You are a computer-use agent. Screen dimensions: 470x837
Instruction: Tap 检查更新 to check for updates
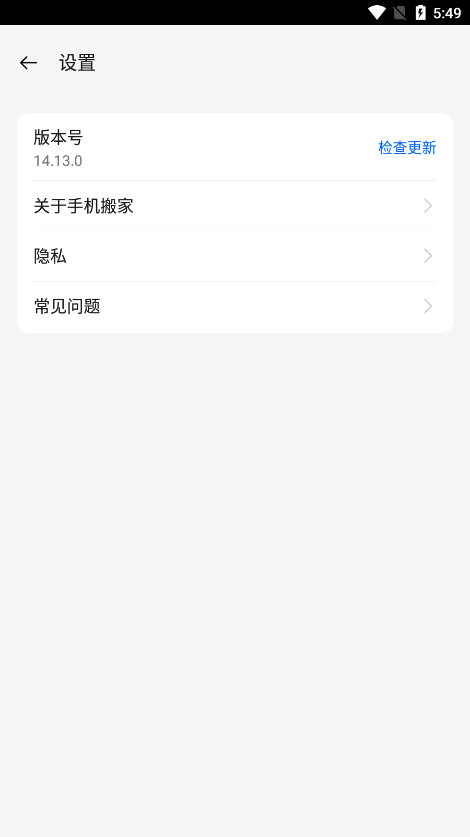tap(407, 148)
